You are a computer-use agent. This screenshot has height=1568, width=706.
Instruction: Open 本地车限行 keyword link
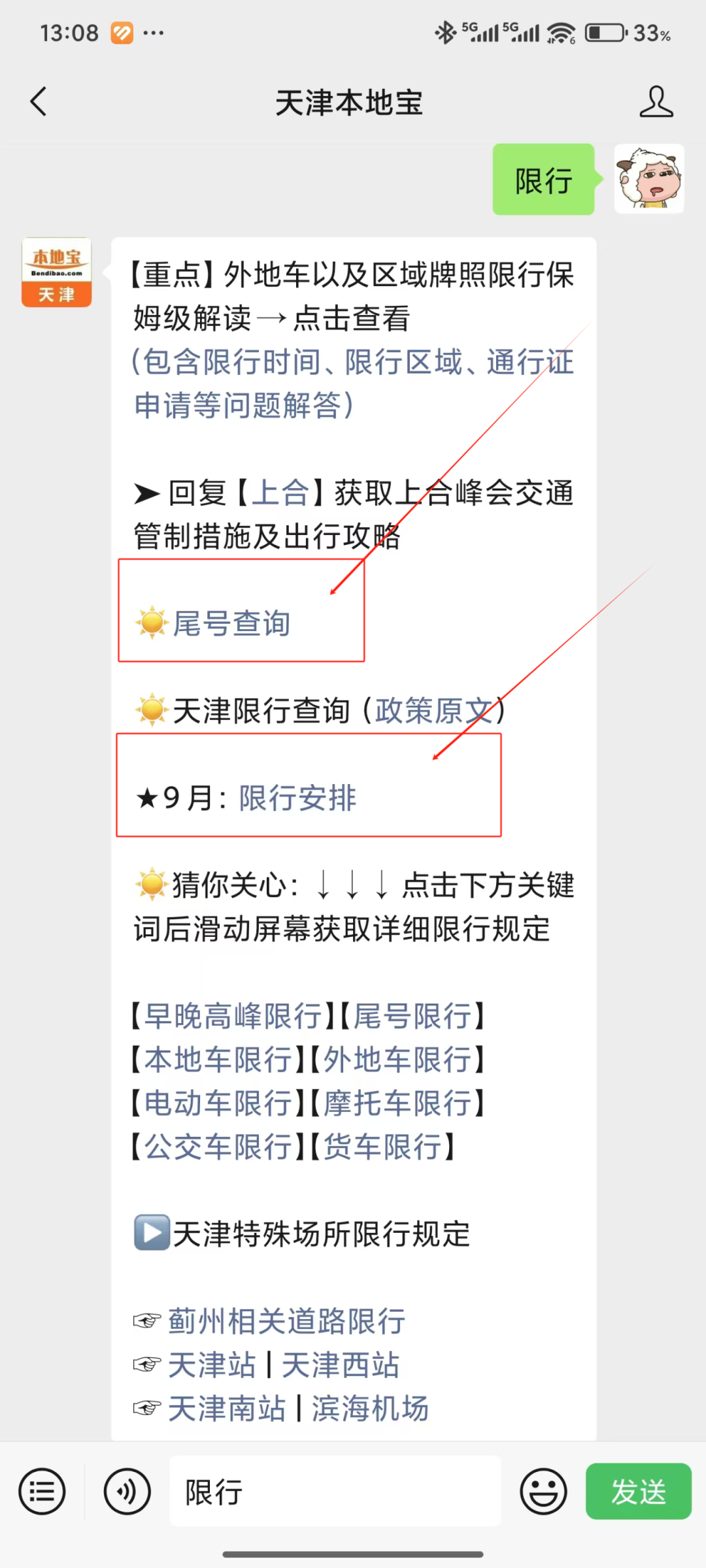coord(218,1060)
